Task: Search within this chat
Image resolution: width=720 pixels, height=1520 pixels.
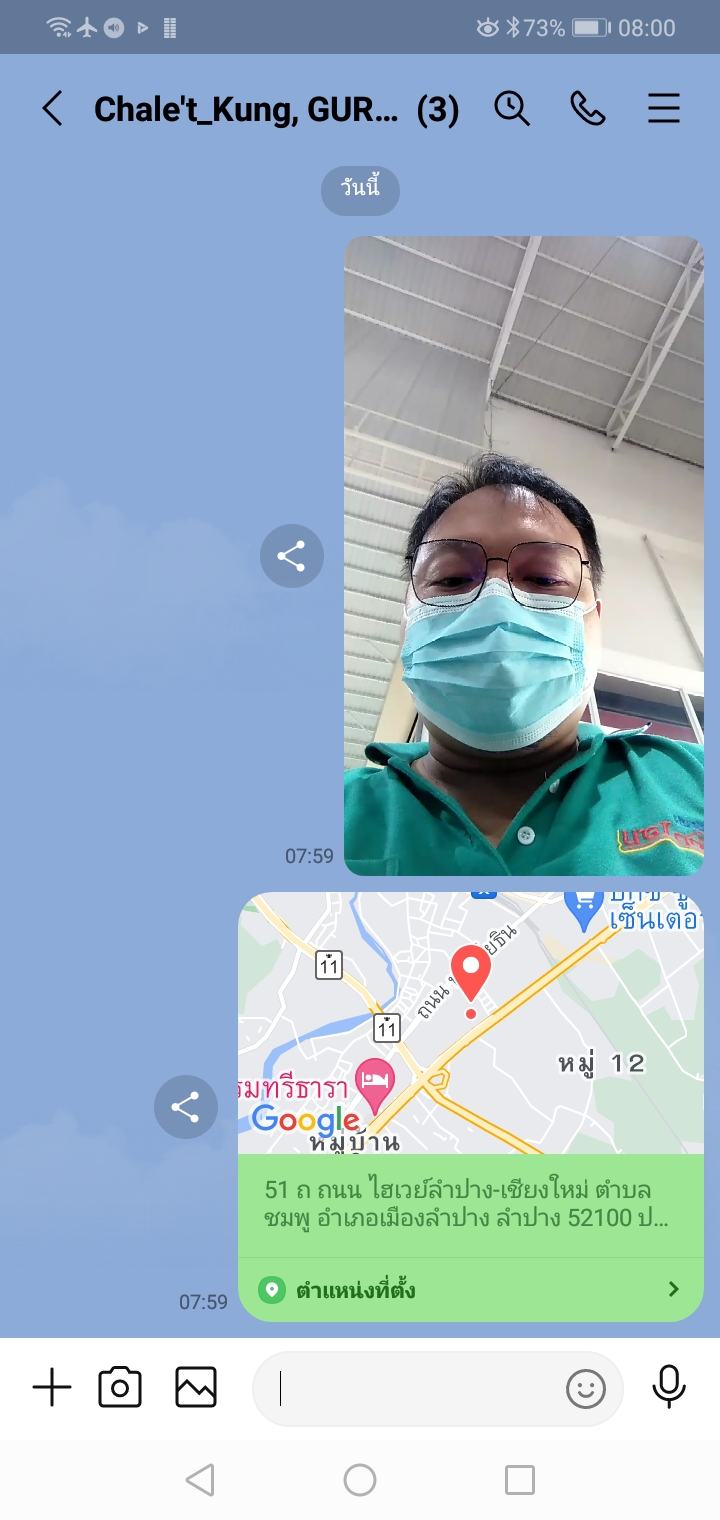Action: click(512, 109)
